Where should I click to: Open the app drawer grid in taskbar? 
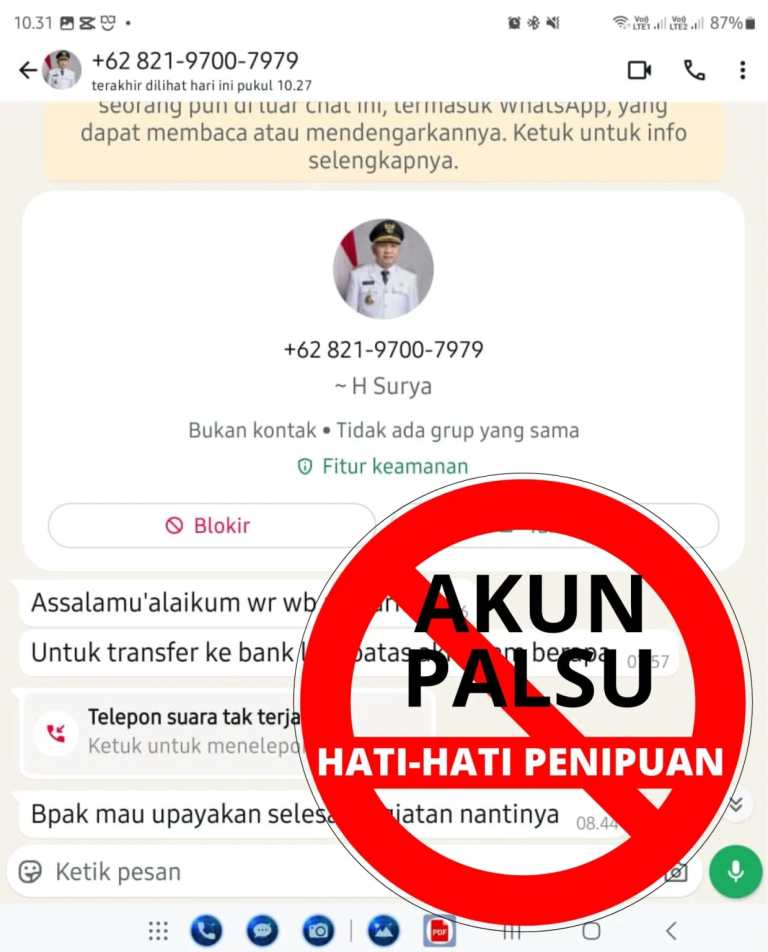click(158, 931)
